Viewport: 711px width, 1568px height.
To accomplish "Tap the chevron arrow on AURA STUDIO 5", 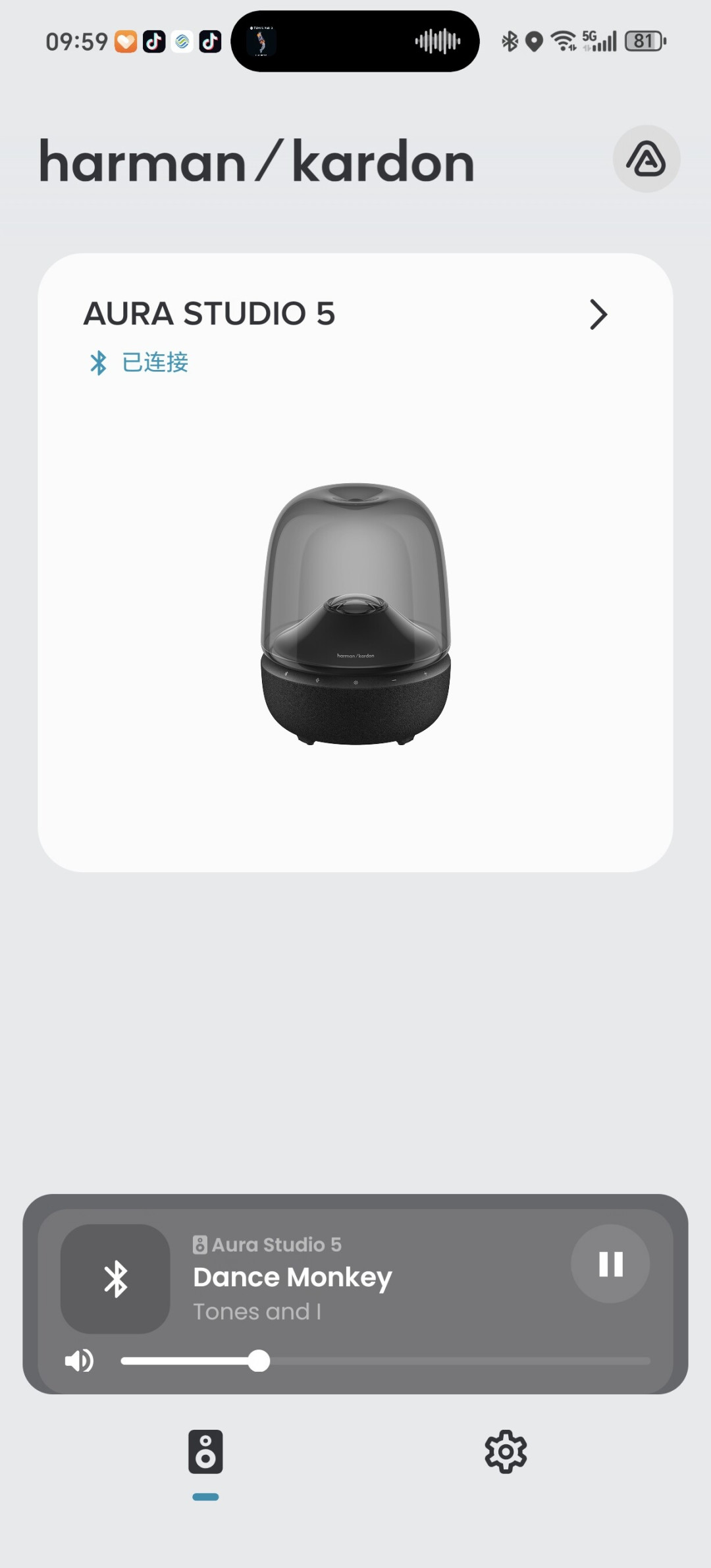I will 598,315.
